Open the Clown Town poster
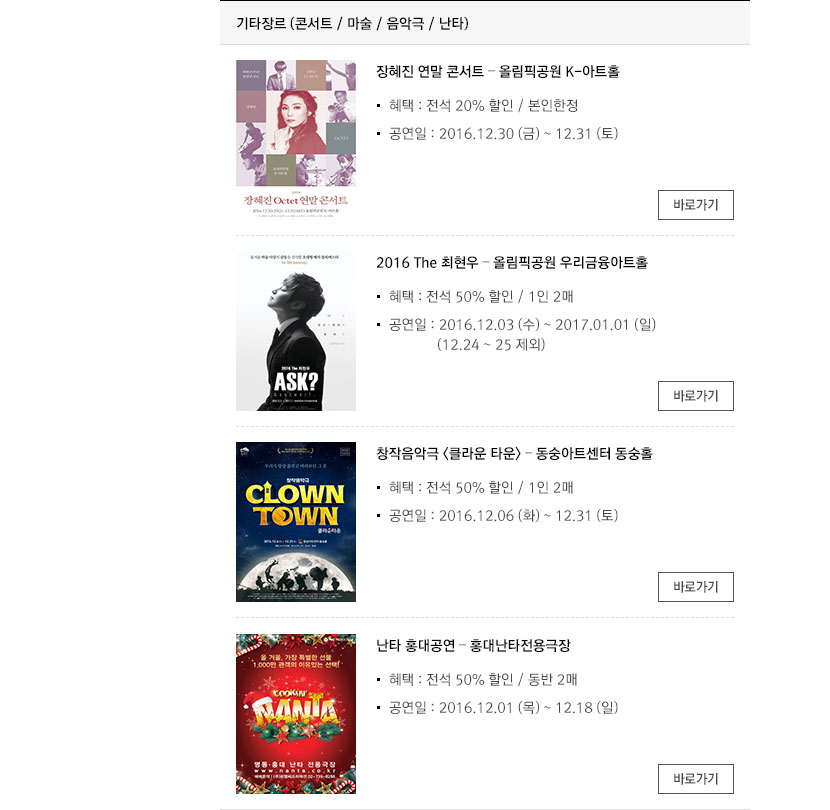 point(296,522)
